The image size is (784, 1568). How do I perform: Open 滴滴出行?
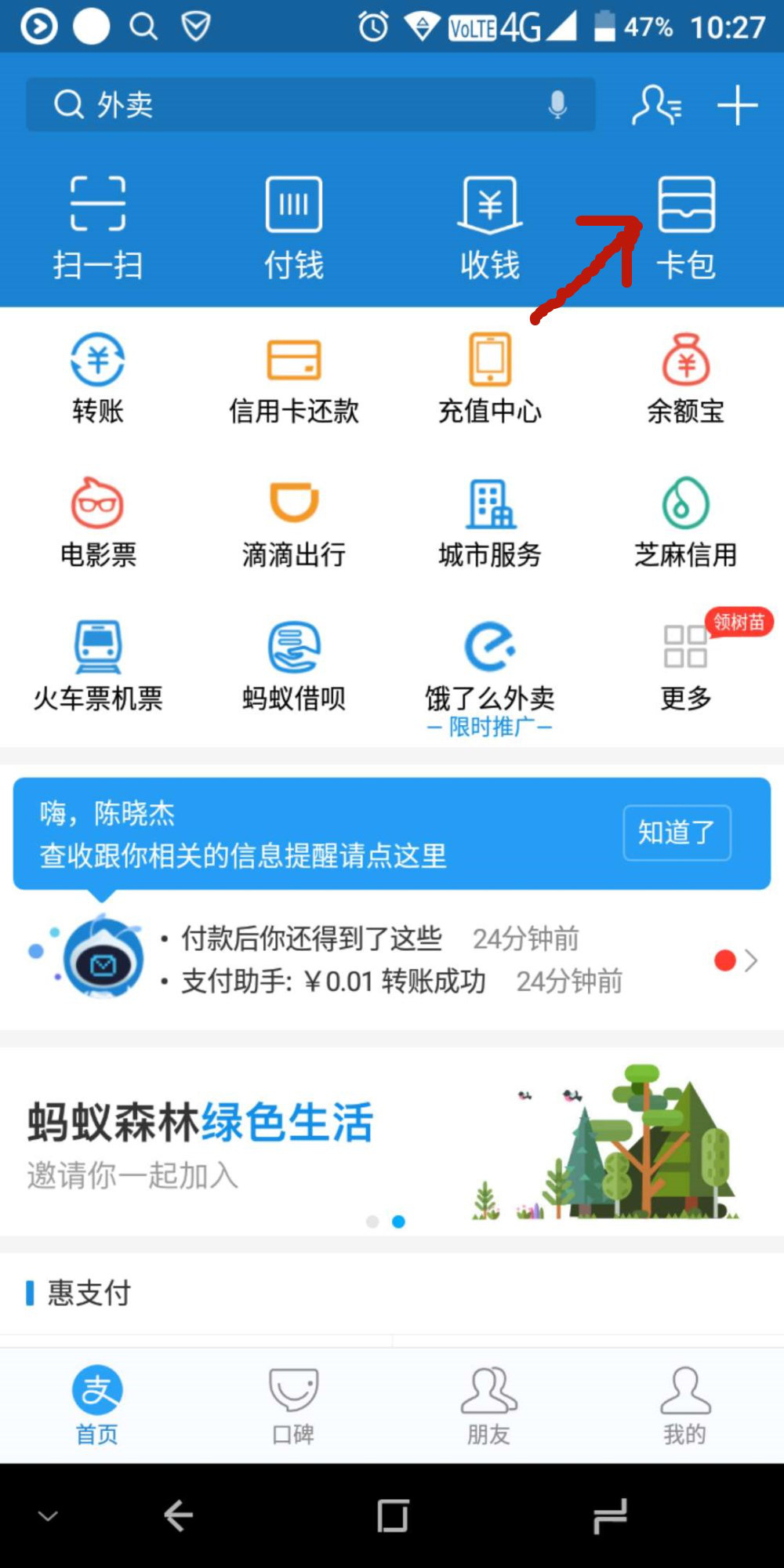(x=294, y=522)
